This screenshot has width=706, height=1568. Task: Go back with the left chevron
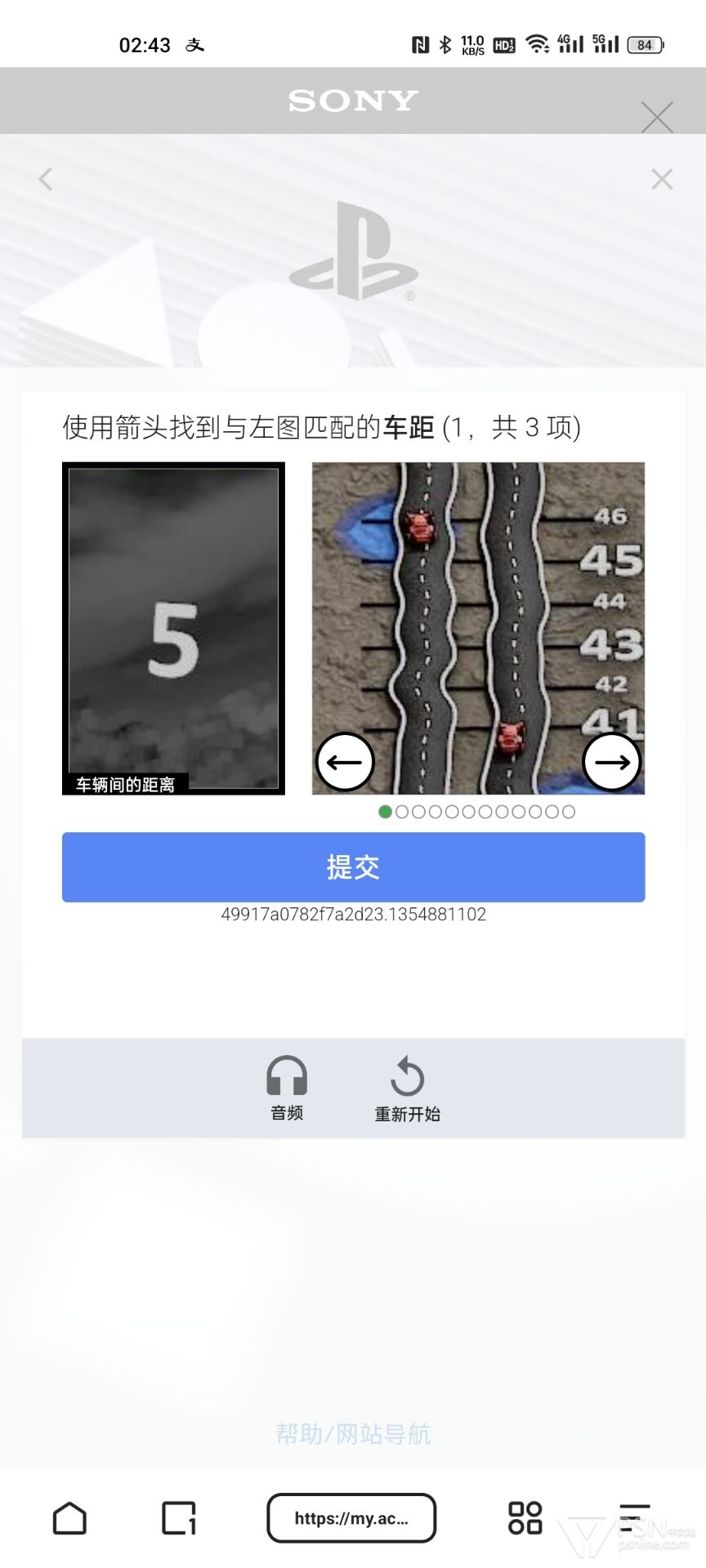tap(46, 179)
